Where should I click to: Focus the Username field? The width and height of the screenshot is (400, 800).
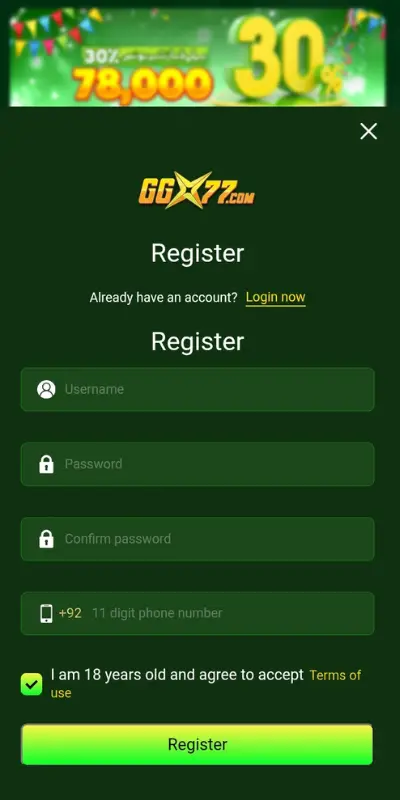[197, 389]
